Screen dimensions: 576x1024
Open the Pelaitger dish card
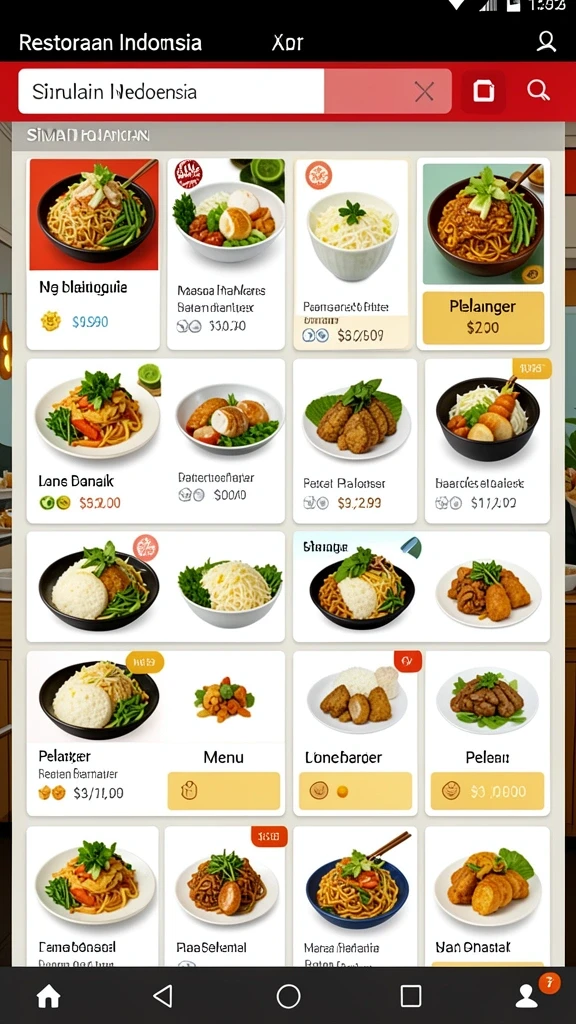tap(93, 733)
